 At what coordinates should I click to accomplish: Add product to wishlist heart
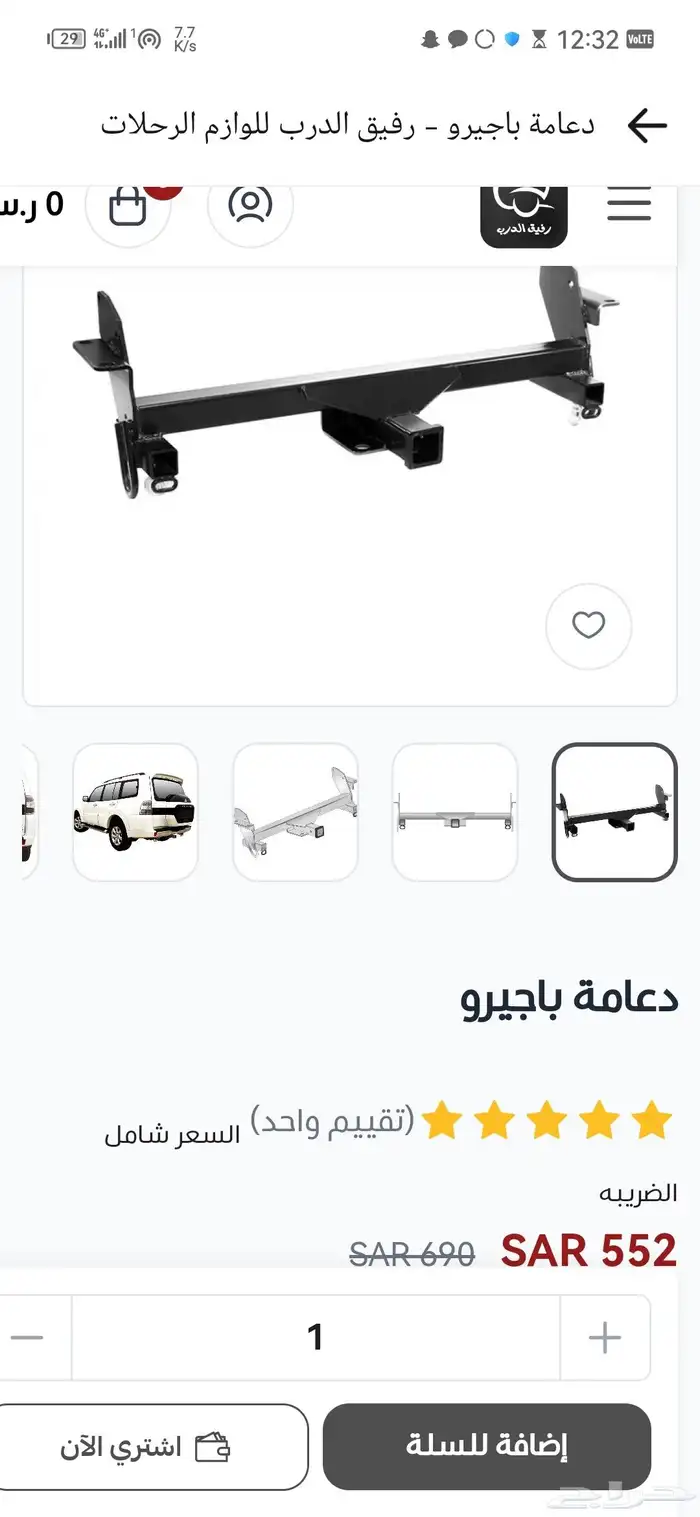point(588,626)
